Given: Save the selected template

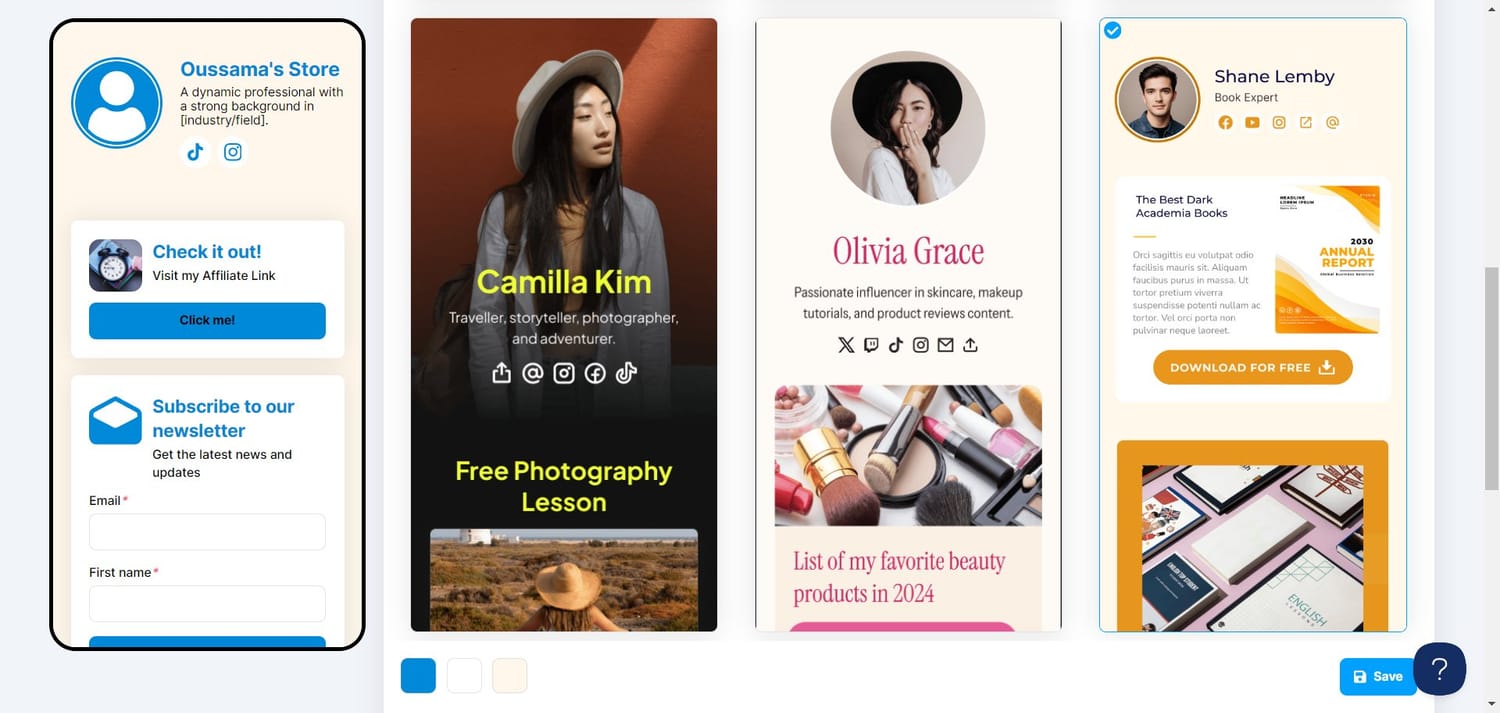Looking at the screenshot, I should 1376,677.
